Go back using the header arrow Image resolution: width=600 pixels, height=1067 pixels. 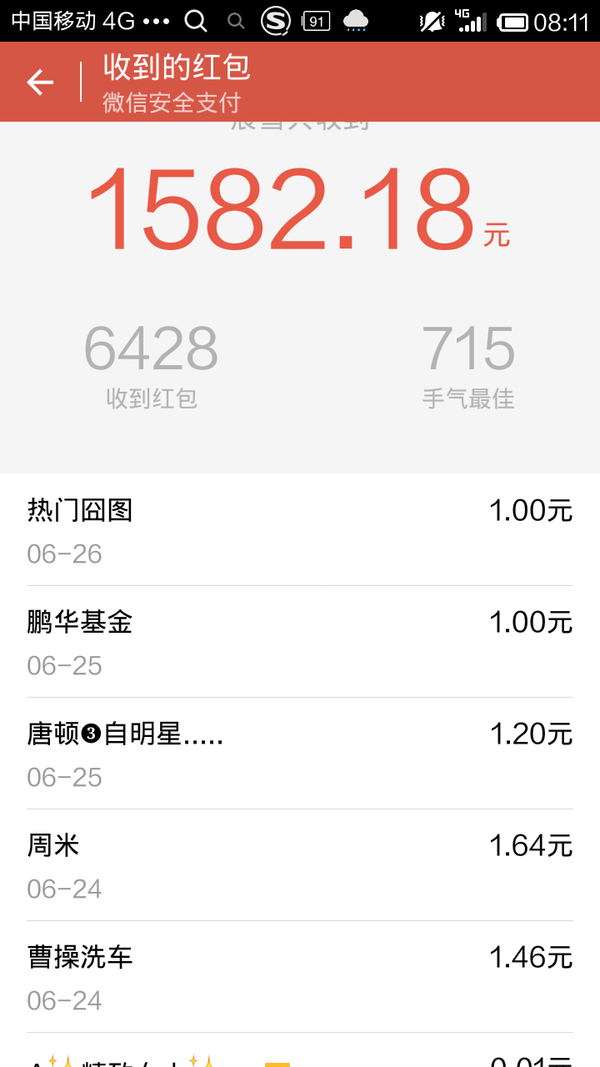pyautogui.click(x=40, y=82)
